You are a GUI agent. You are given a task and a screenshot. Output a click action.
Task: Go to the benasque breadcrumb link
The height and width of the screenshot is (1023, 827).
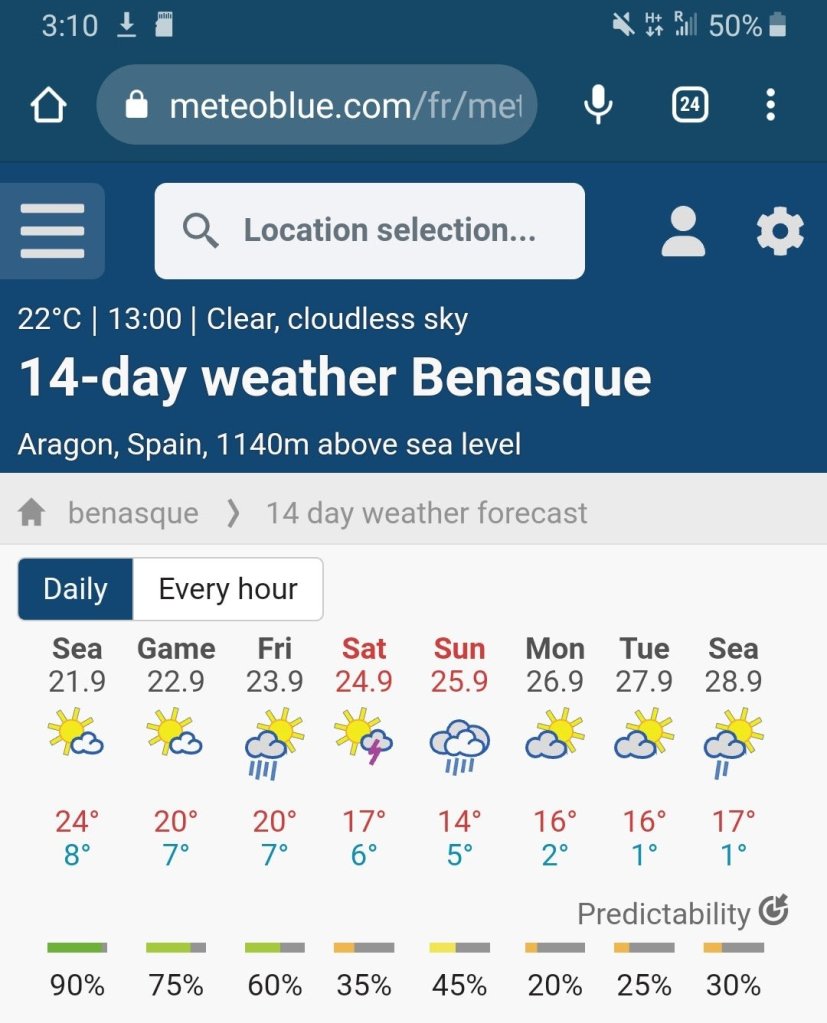point(133,514)
